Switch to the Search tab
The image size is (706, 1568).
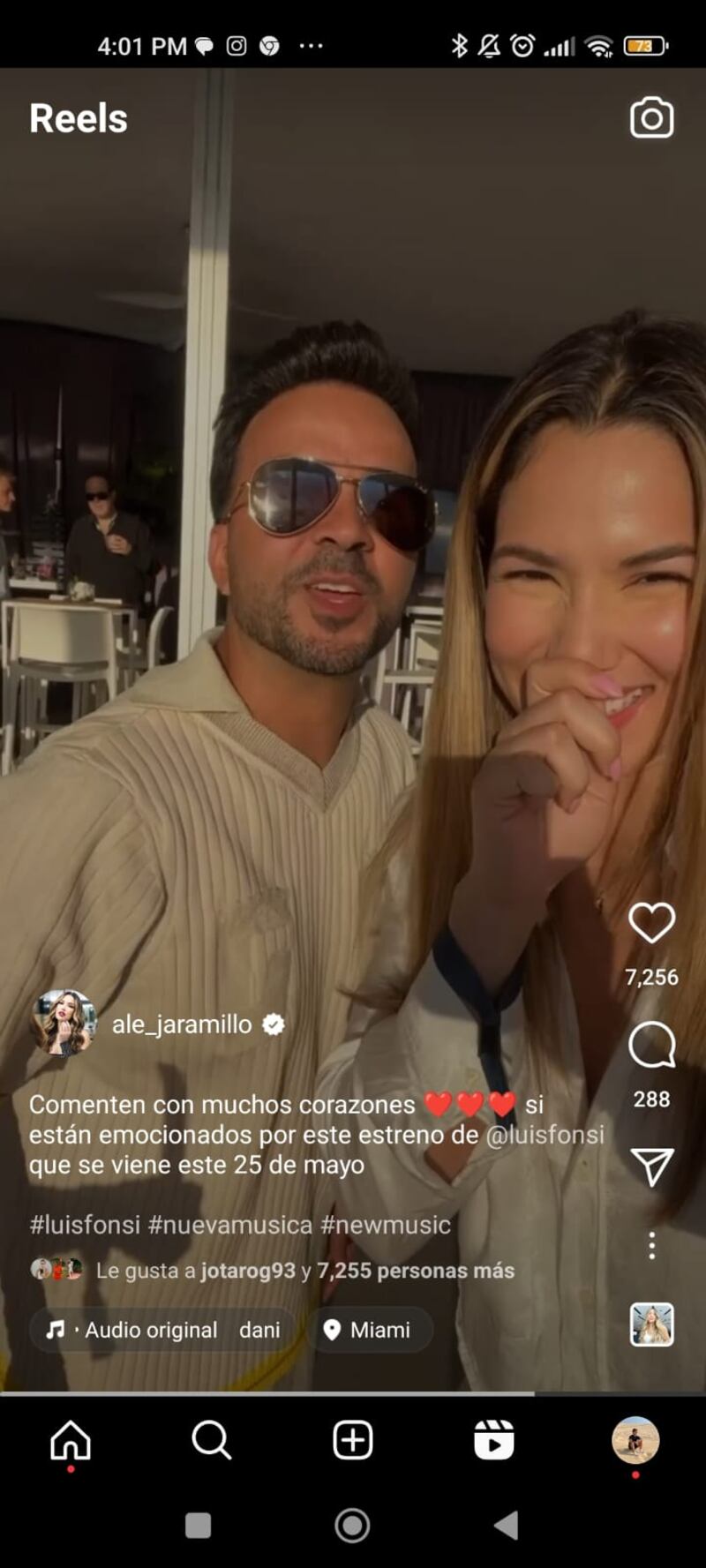point(211,1440)
